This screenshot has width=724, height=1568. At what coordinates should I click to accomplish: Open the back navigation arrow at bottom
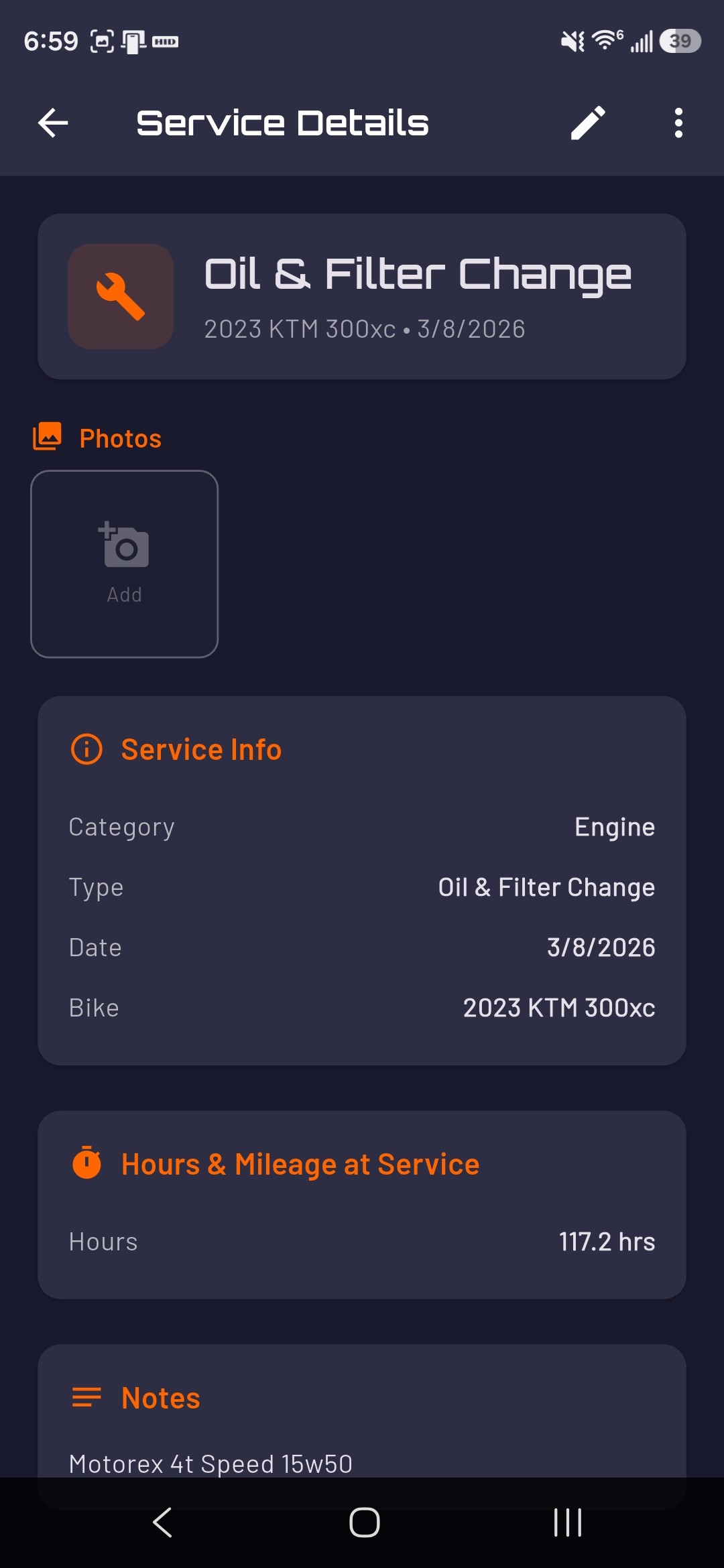[161, 1522]
